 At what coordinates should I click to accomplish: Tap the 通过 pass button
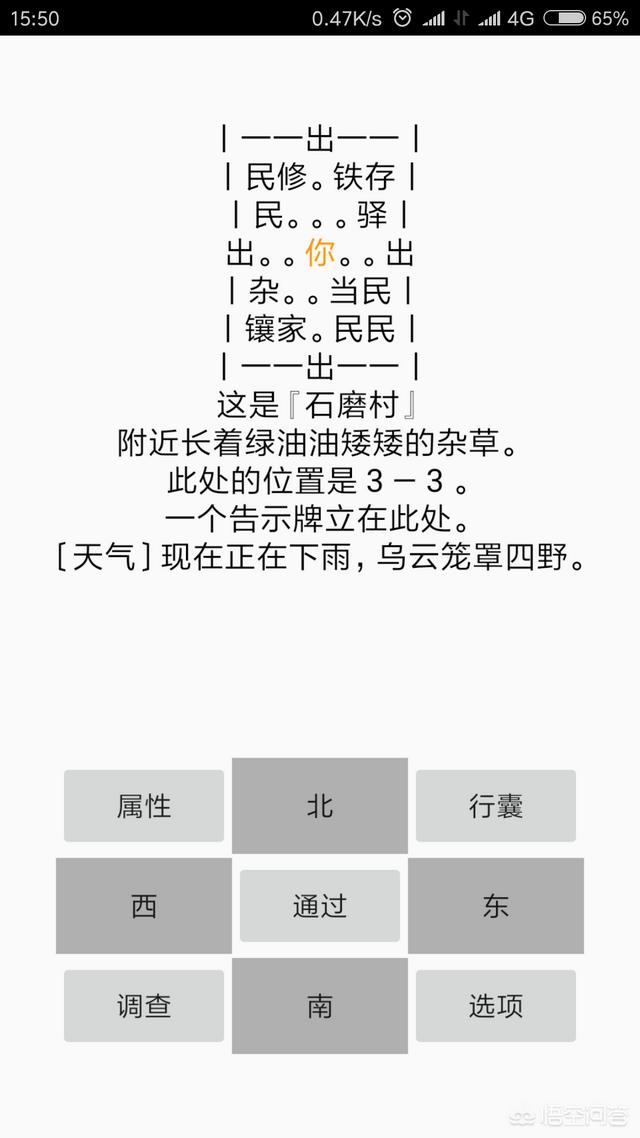[x=320, y=906]
